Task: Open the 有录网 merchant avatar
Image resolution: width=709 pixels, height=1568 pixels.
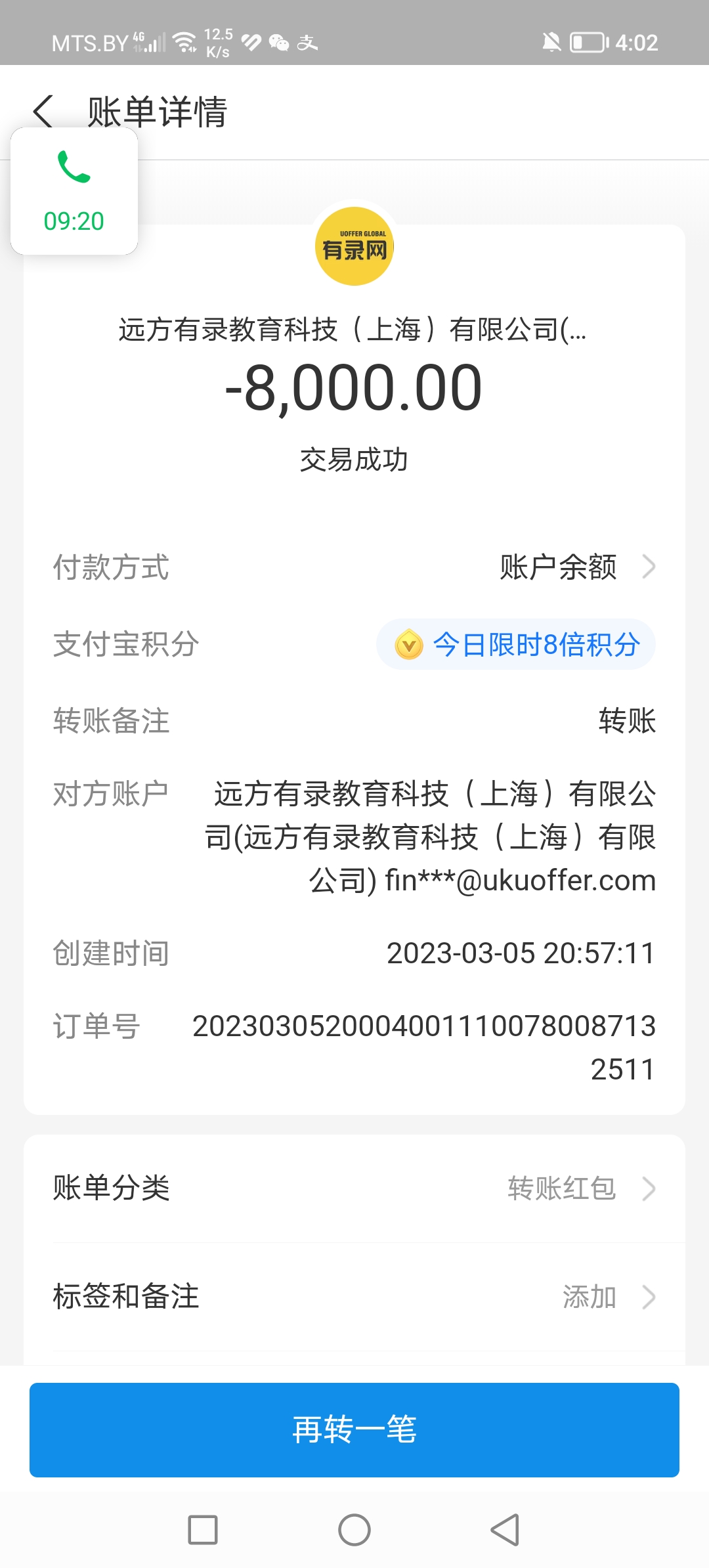Action: tap(354, 246)
